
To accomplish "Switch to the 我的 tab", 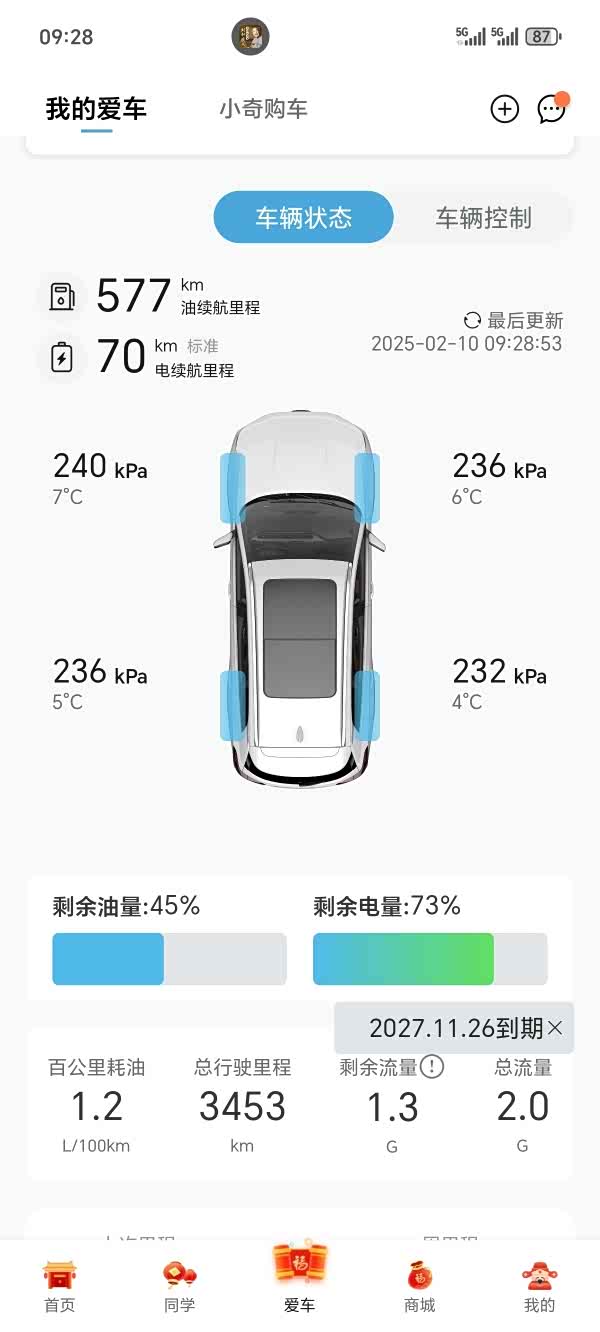I will (x=539, y=1286).
